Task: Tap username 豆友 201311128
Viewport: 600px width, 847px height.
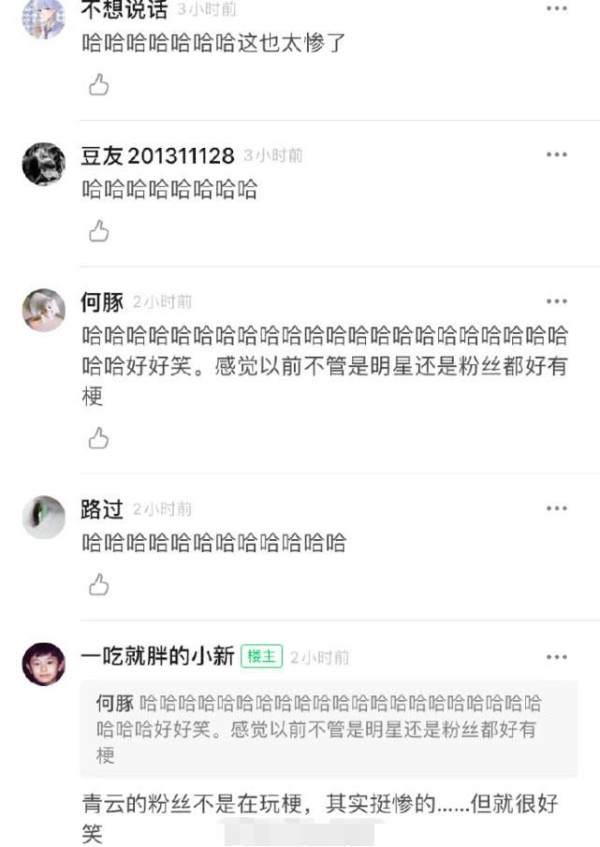Action: (157, 156)
